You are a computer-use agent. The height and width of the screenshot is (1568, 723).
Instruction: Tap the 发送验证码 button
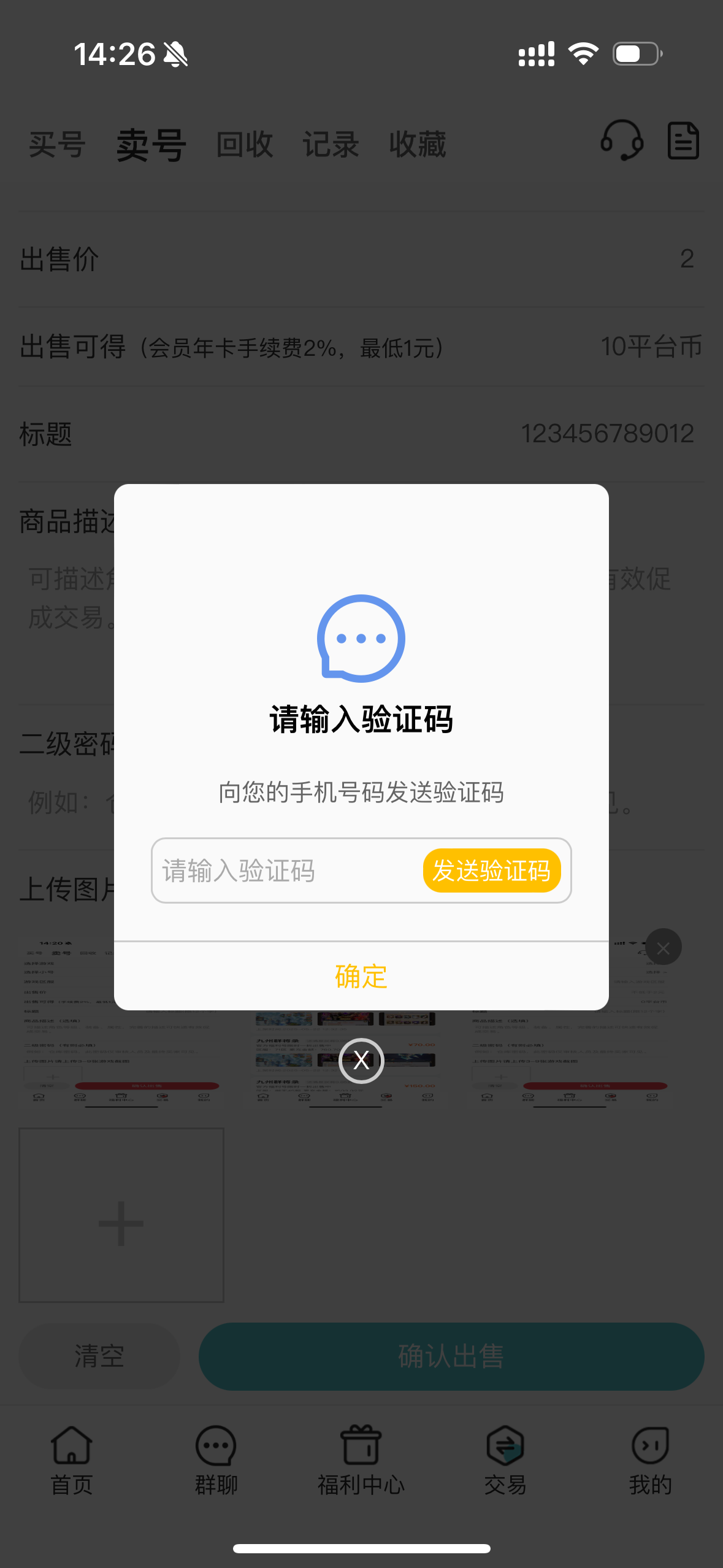coord(492,870)
